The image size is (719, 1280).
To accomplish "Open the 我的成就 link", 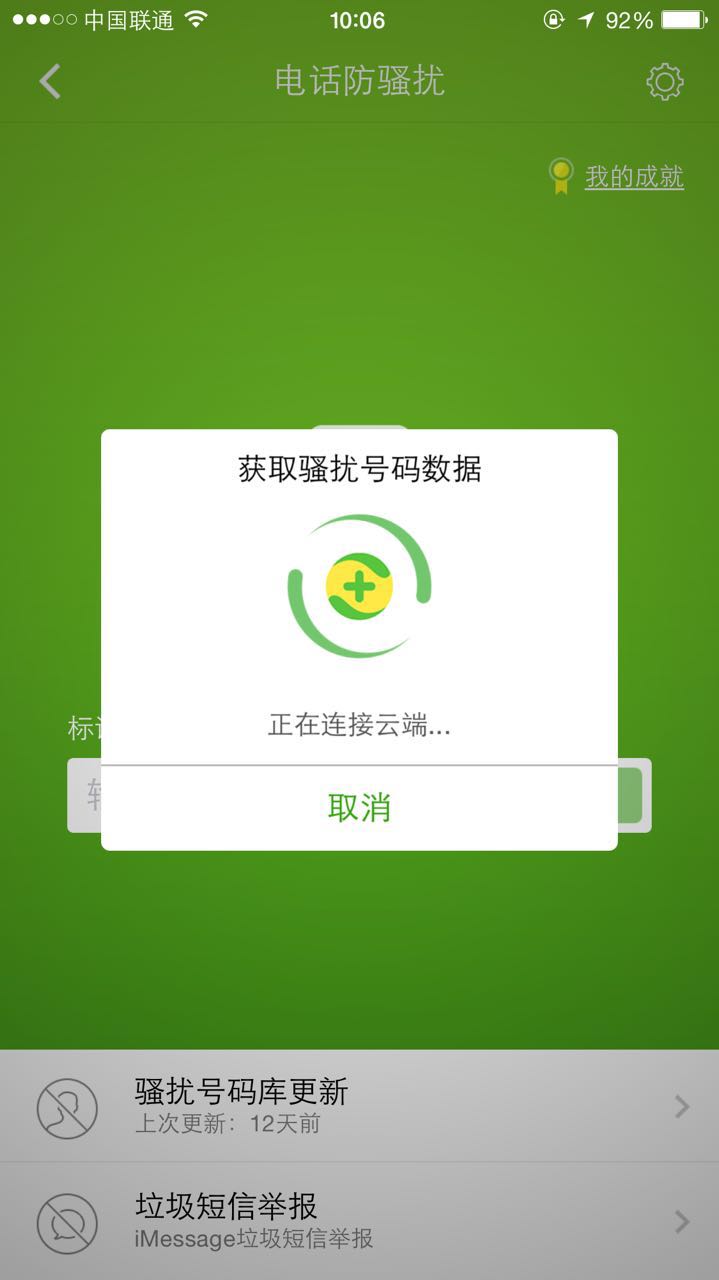I will 634,177.
